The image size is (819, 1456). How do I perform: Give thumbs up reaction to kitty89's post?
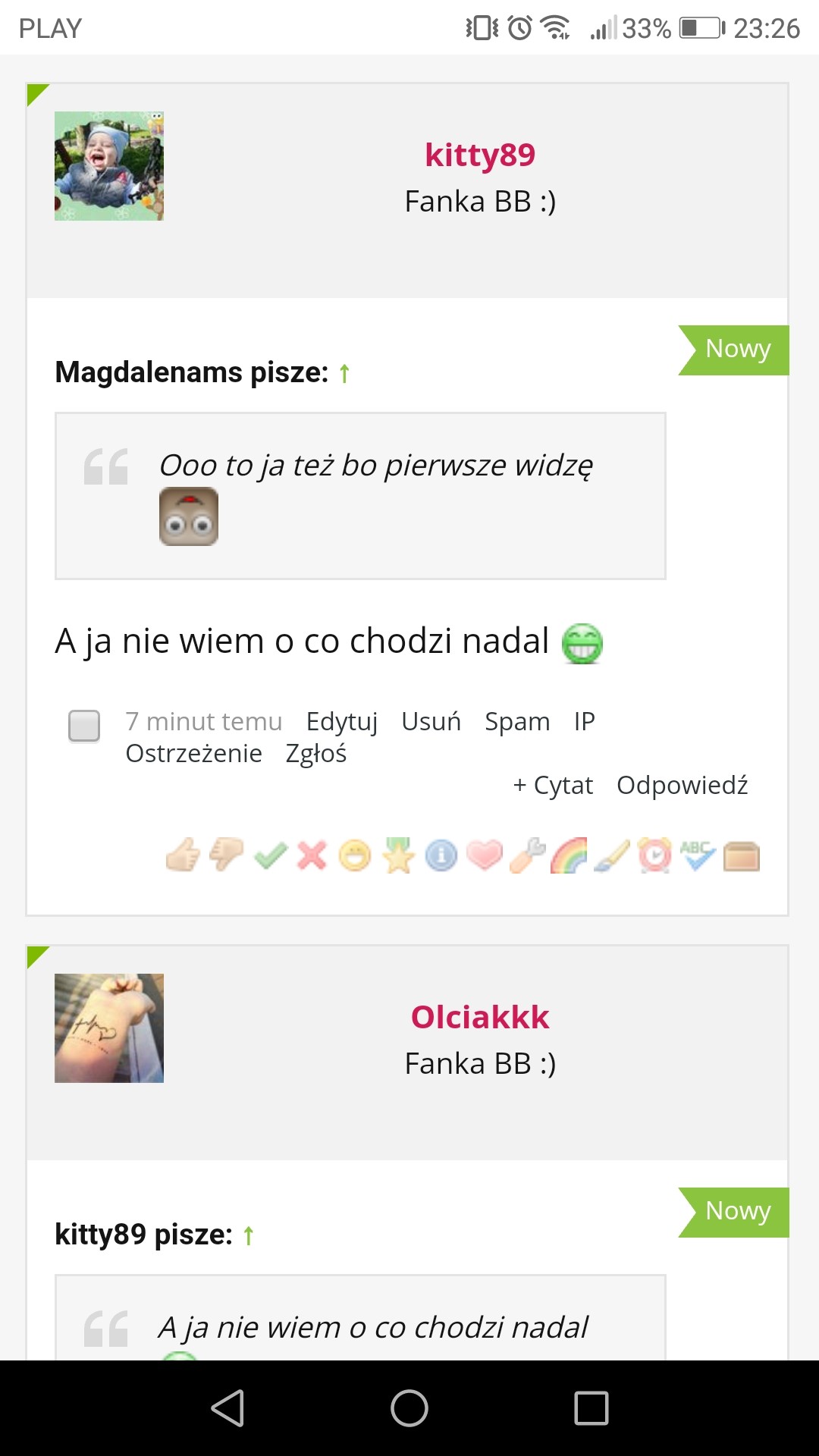tap(183, 856)
